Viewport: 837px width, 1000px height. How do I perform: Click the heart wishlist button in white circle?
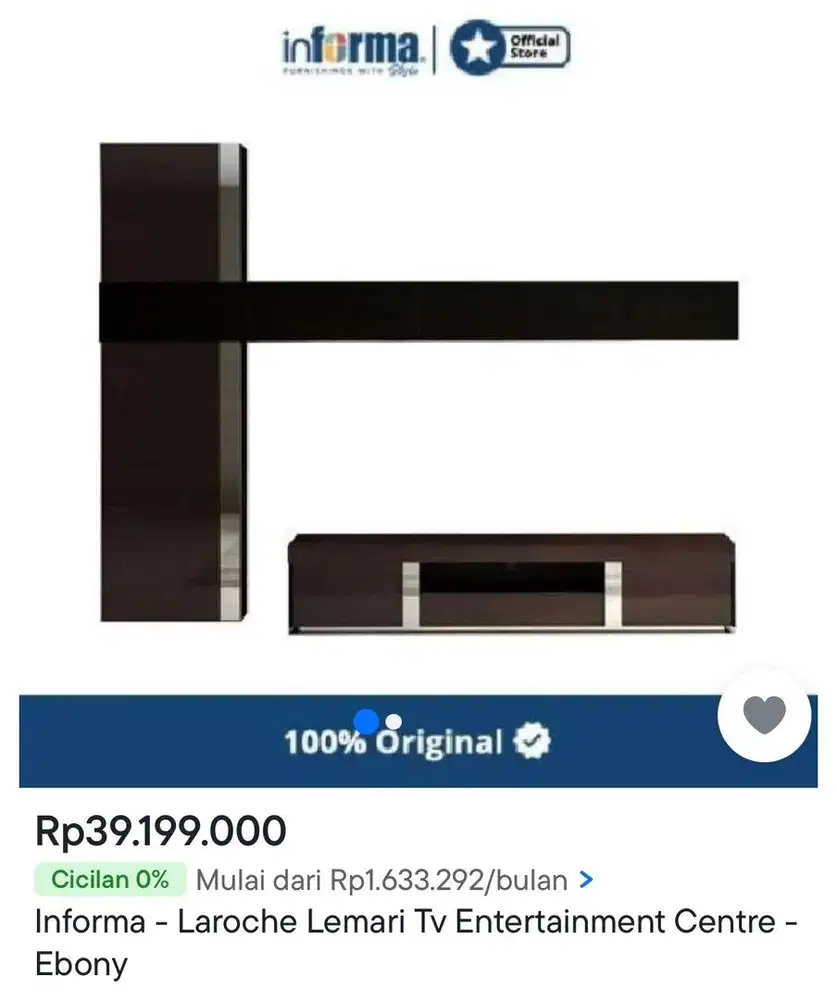(x=764, y=716)
